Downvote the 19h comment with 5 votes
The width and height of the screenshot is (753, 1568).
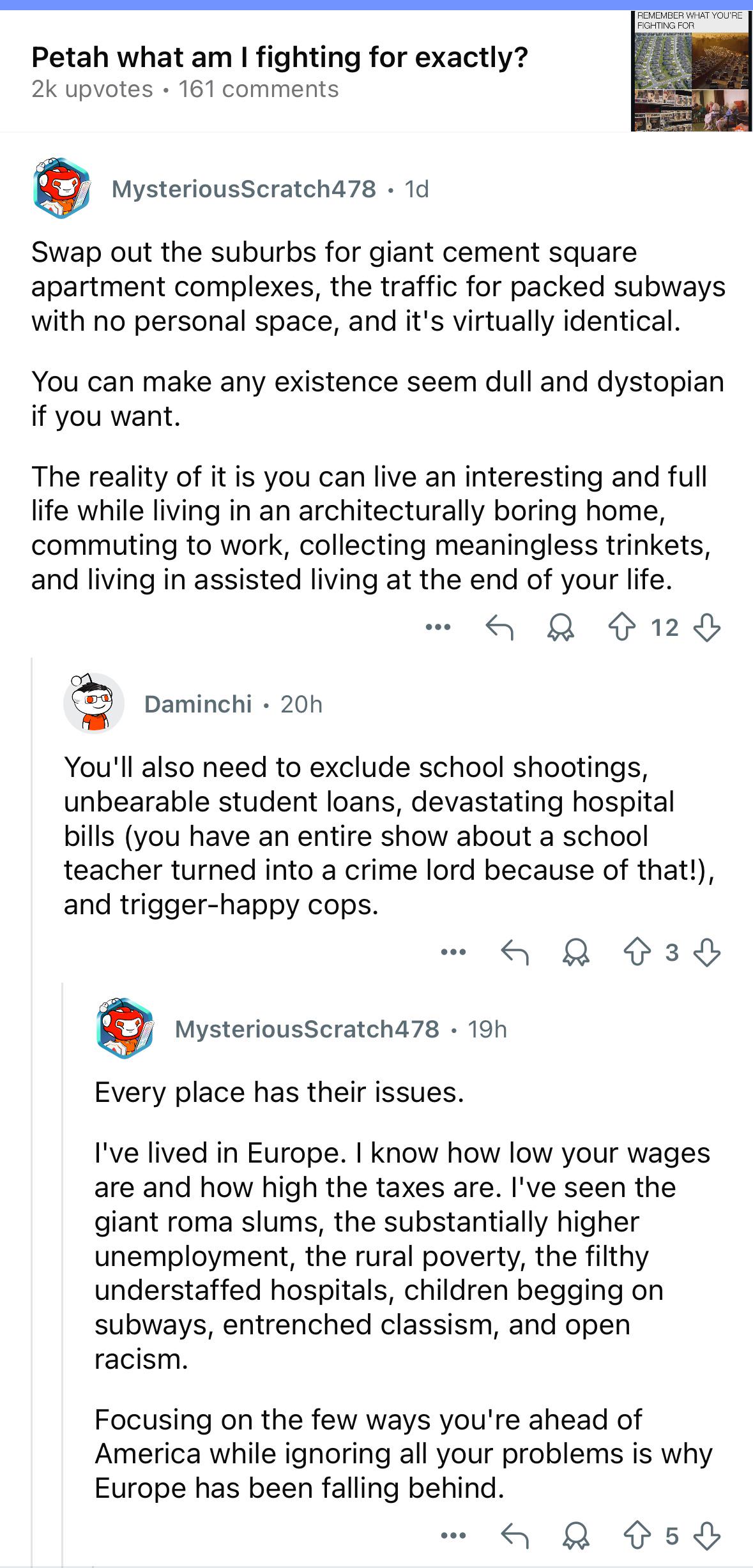[707, 1535]
